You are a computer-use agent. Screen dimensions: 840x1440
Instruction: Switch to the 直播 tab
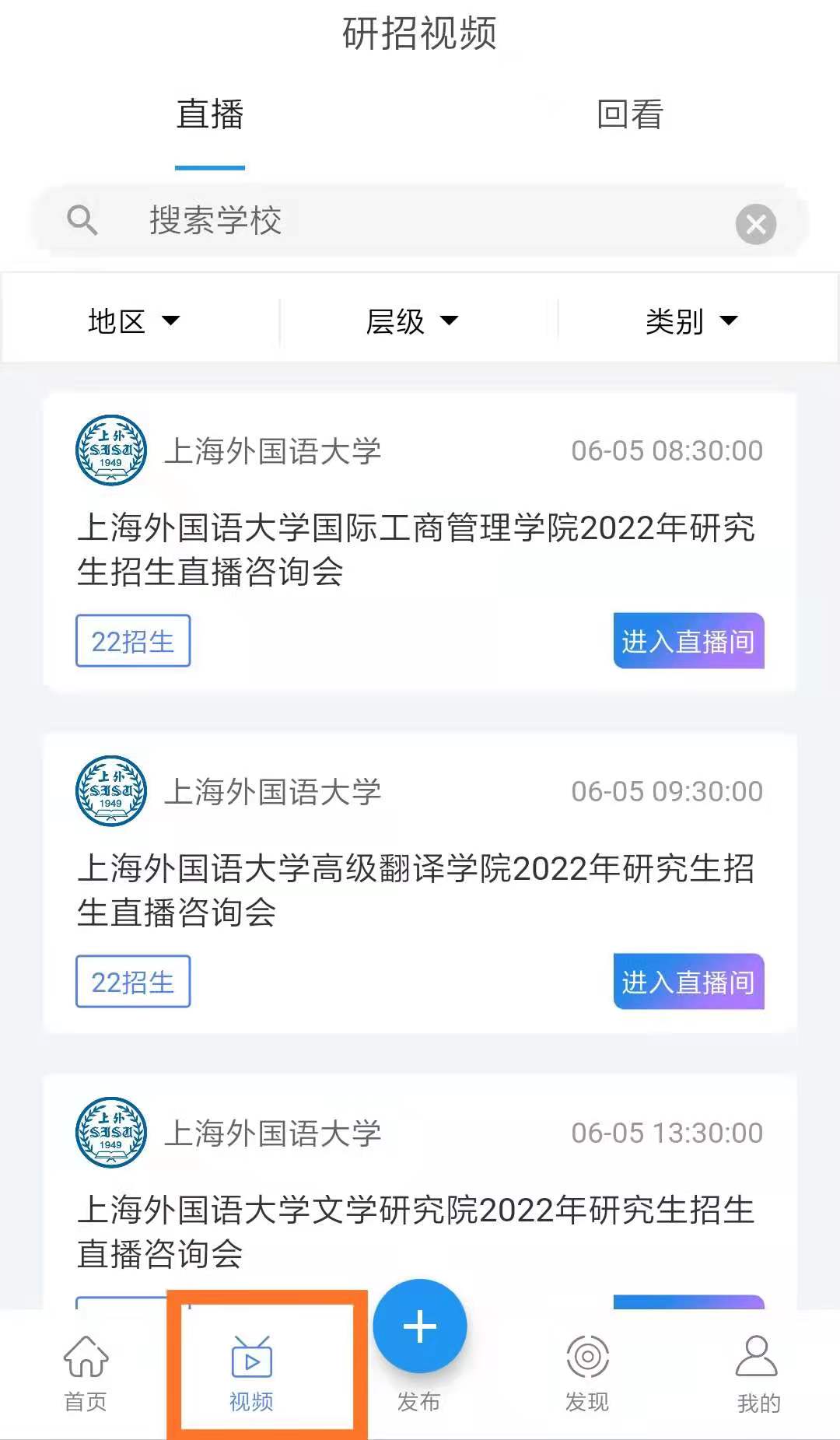click(x=210, y=115)
